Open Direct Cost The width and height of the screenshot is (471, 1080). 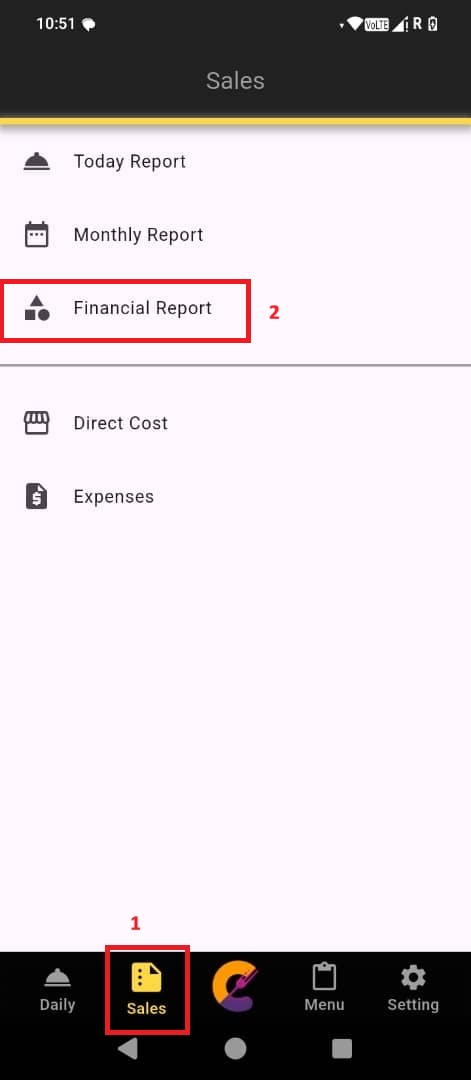click(236, 423)
